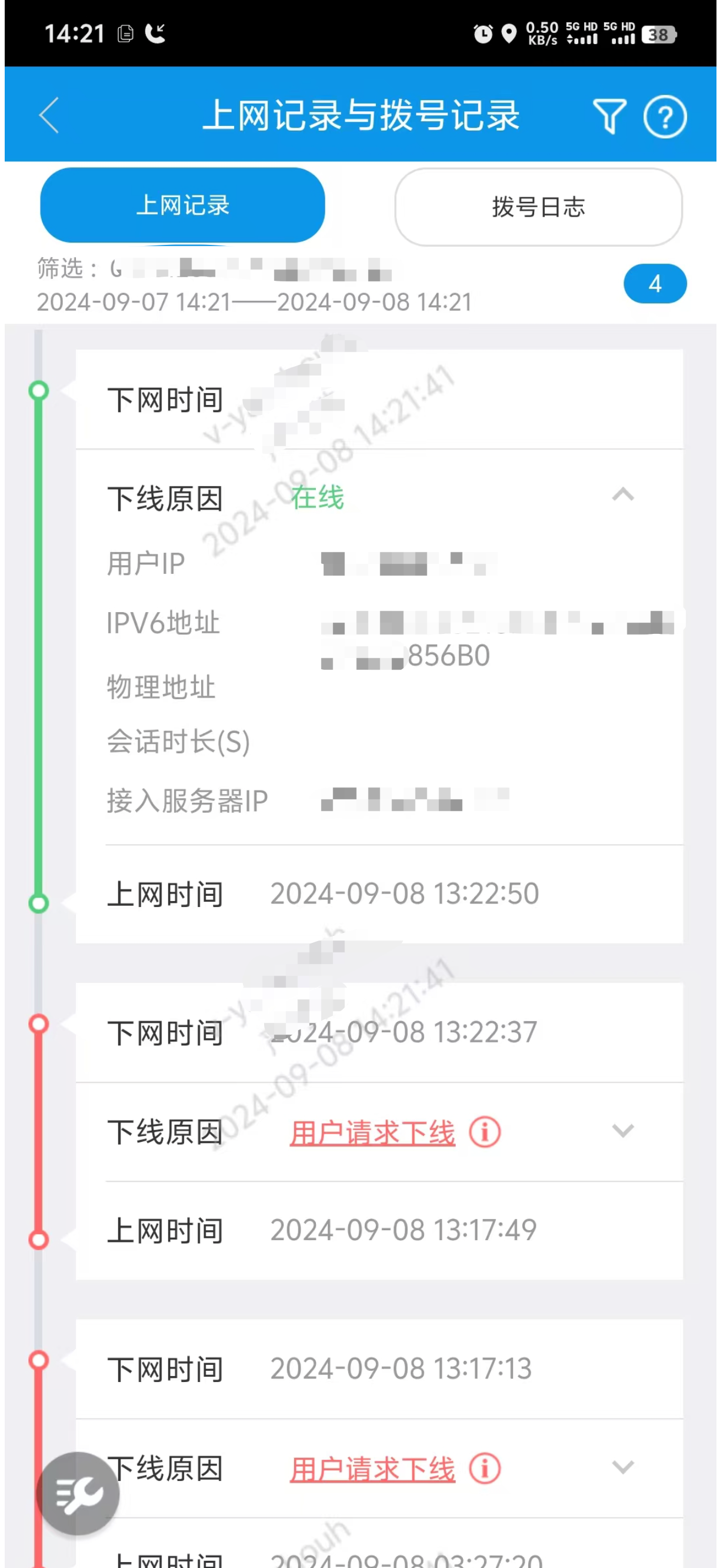Expand the record offline at 13:17:13
Screen dimensions: 720x1568
click(623, 1467)
